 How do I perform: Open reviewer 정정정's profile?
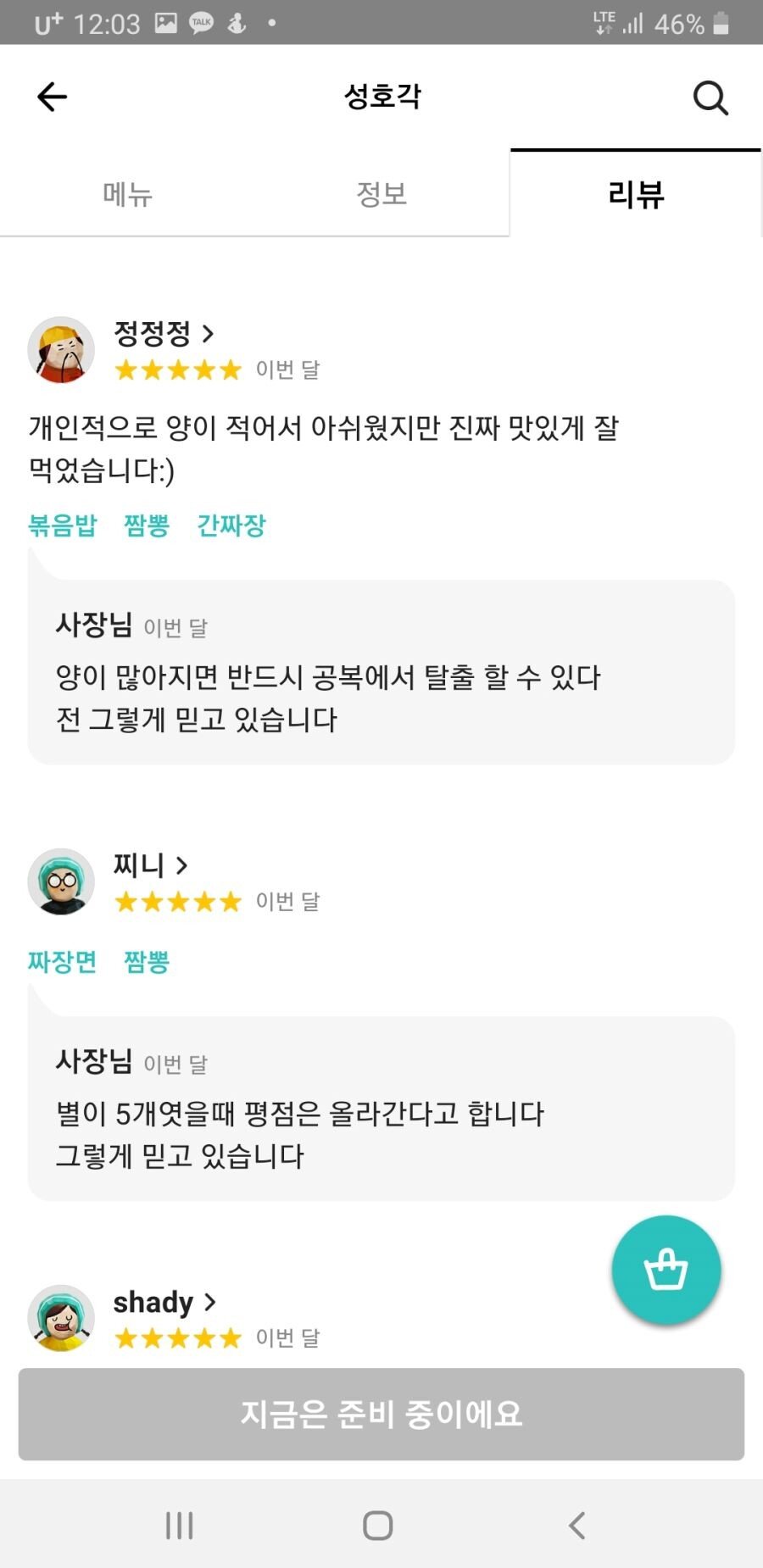(164, 333)
